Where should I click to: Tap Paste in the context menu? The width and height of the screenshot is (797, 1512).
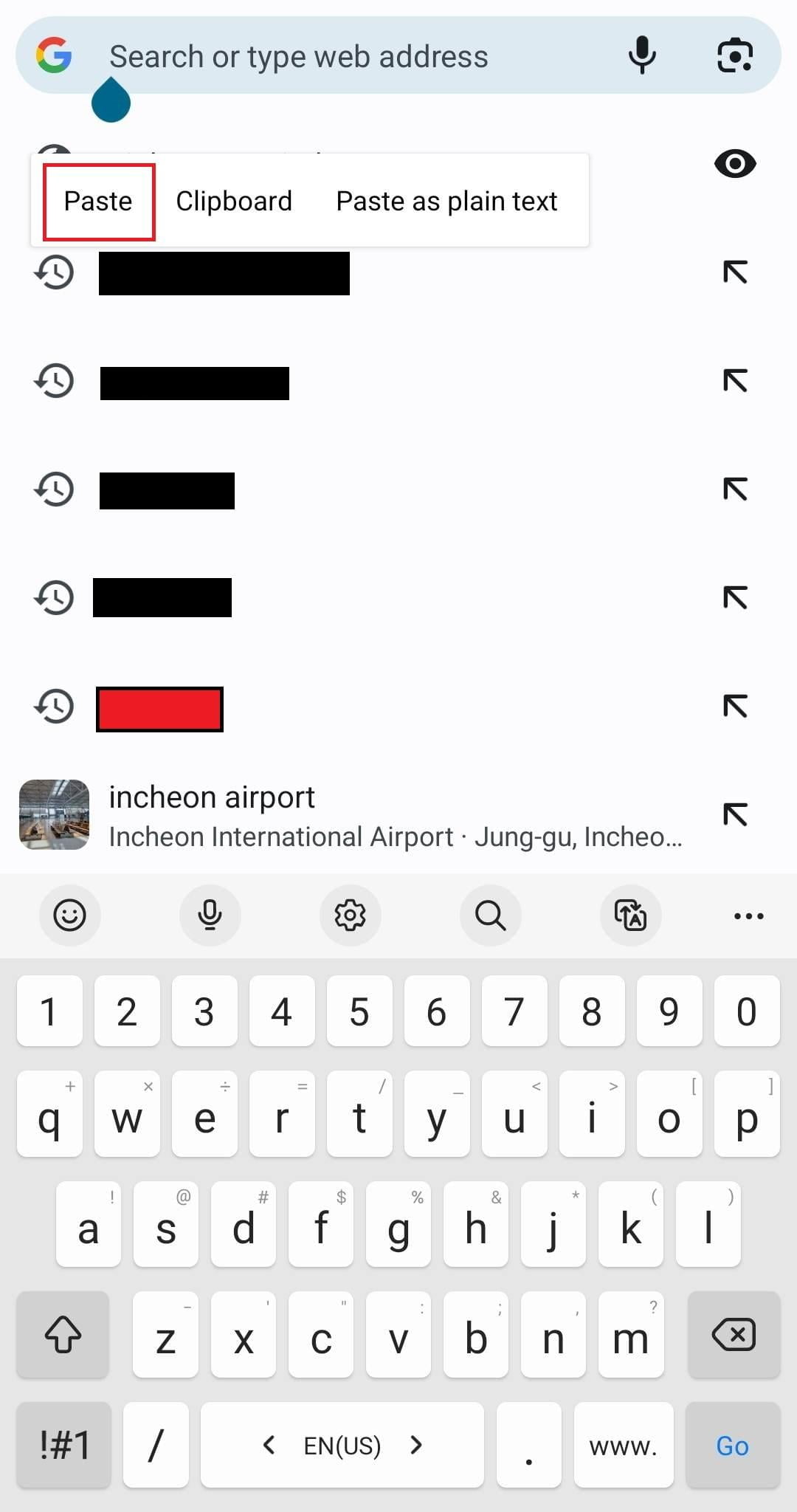click(98, 202)
